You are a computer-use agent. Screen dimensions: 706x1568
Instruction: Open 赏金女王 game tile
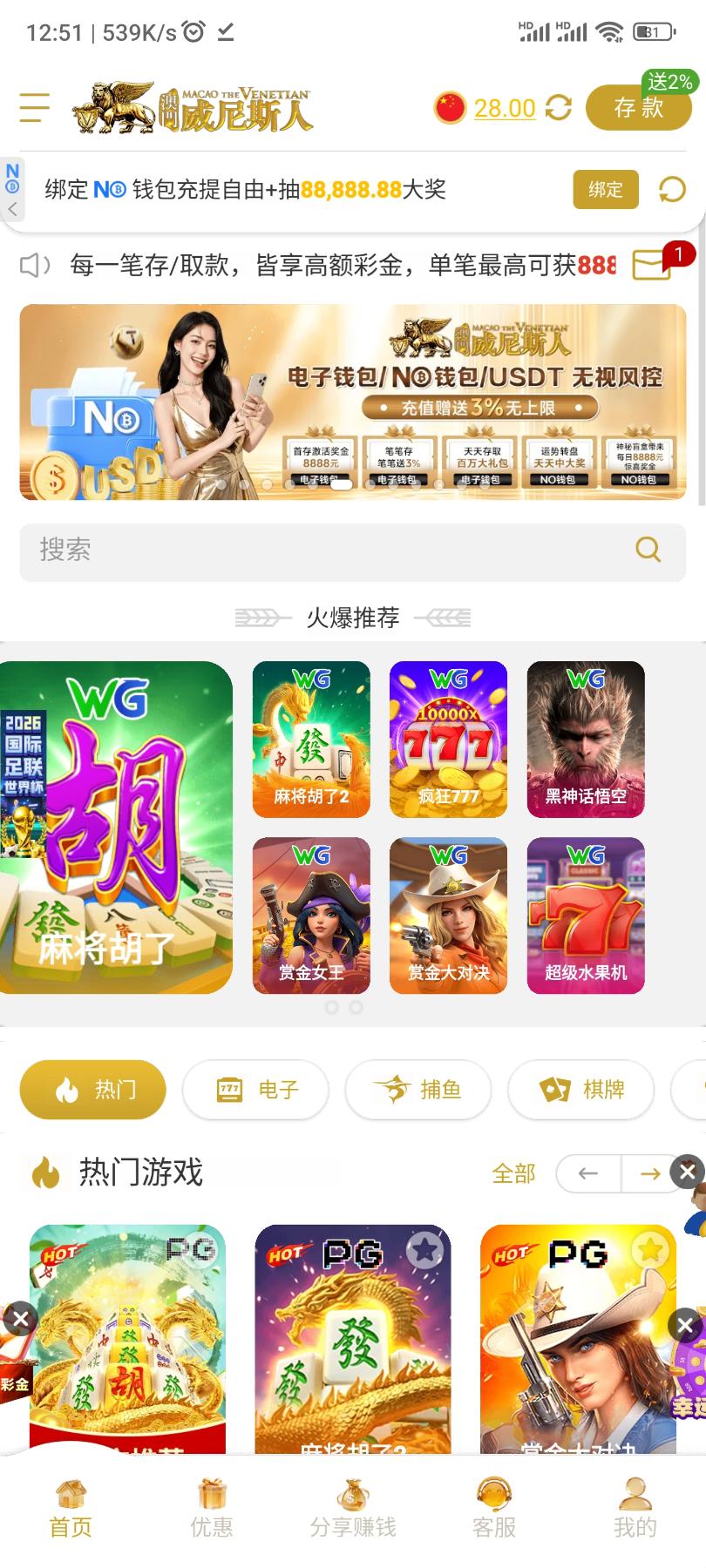coord(311,915)
